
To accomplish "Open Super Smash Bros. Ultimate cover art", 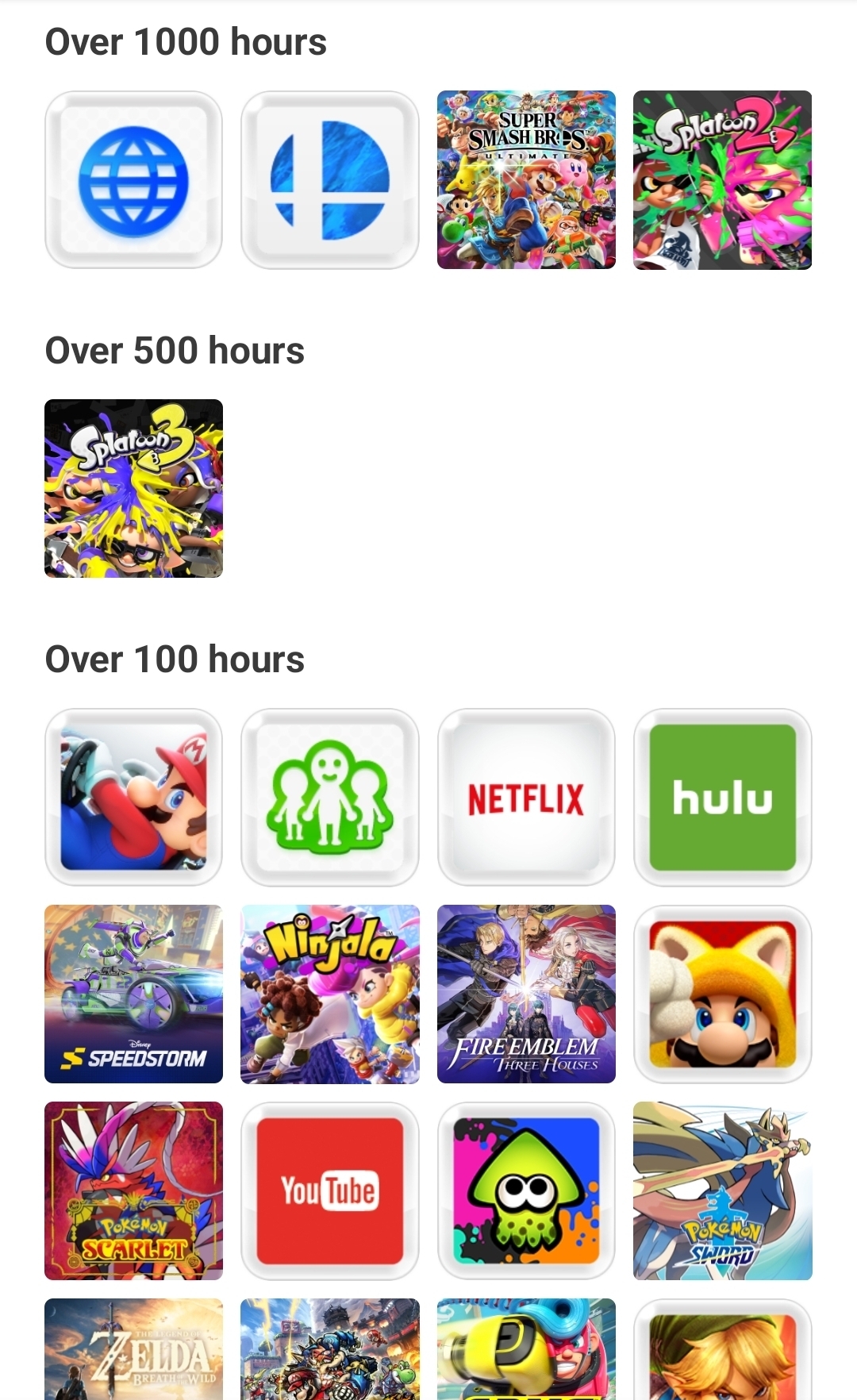I will [x=526, y=180].
